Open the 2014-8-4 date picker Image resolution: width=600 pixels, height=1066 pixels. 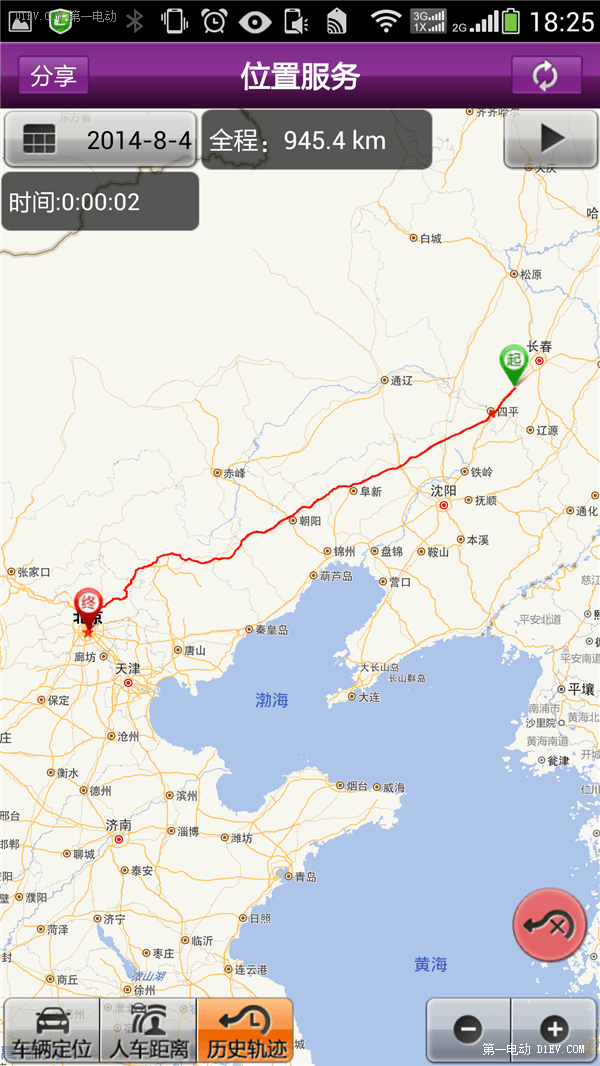click(100, 140)
